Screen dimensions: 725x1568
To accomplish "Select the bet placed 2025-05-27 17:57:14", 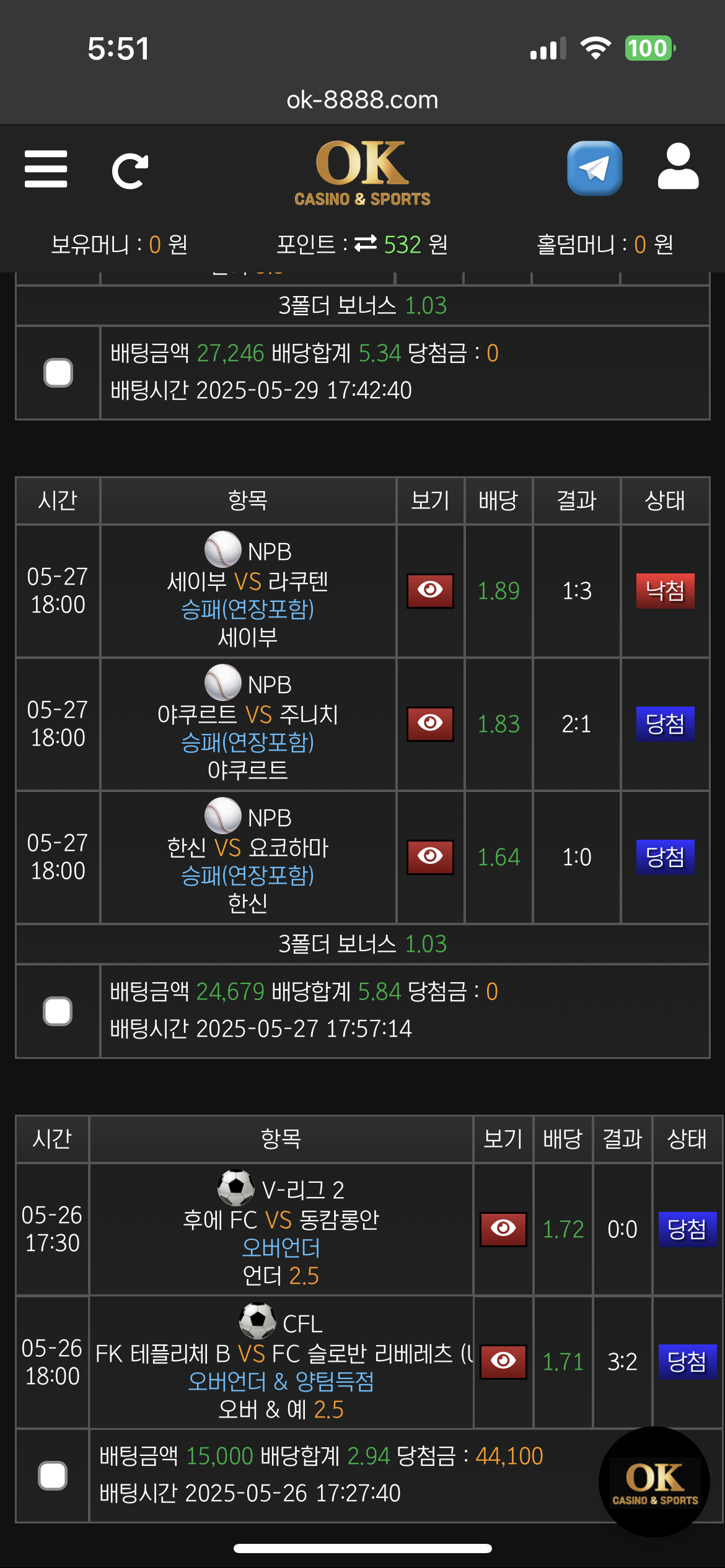I will pos(58,1011).
